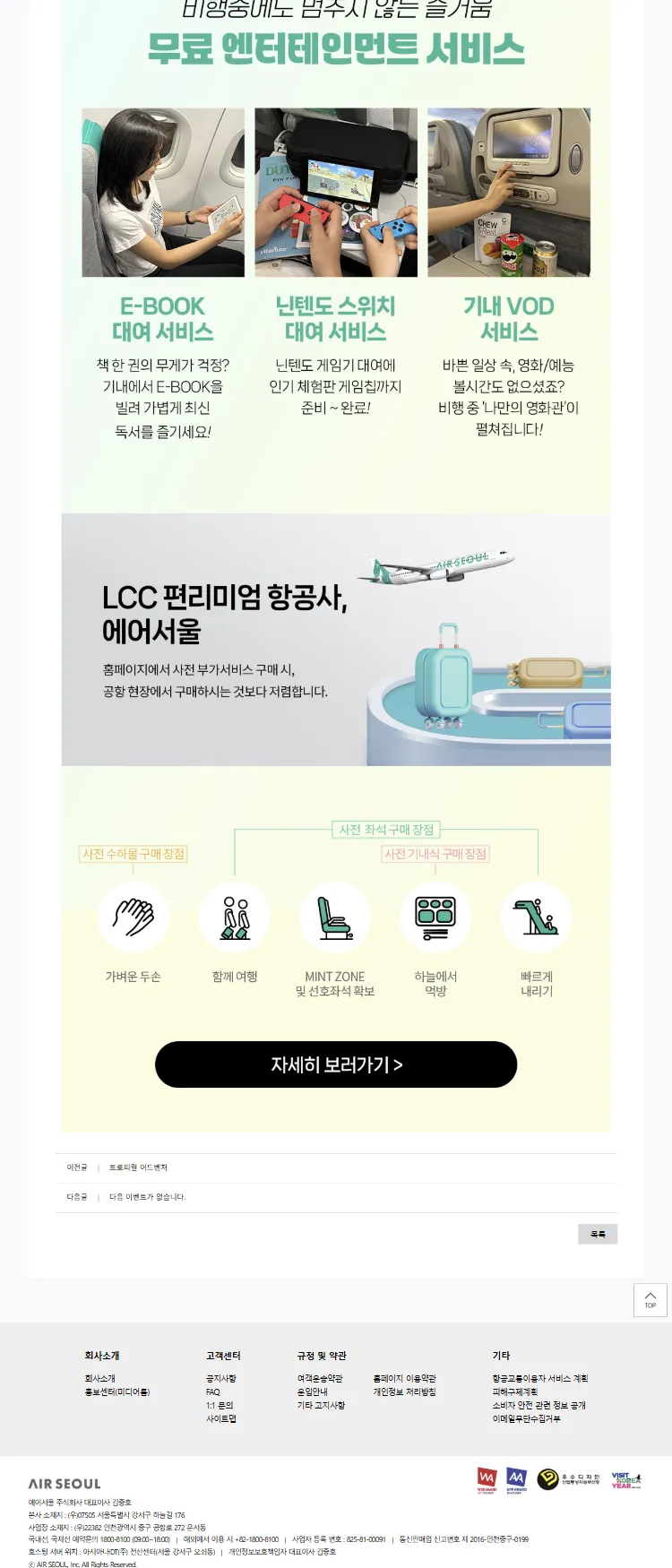The height and width of the screenshot is (1568, 672).
Task: Open 회사소개 link in footer list
Action: click(99, 1378)
